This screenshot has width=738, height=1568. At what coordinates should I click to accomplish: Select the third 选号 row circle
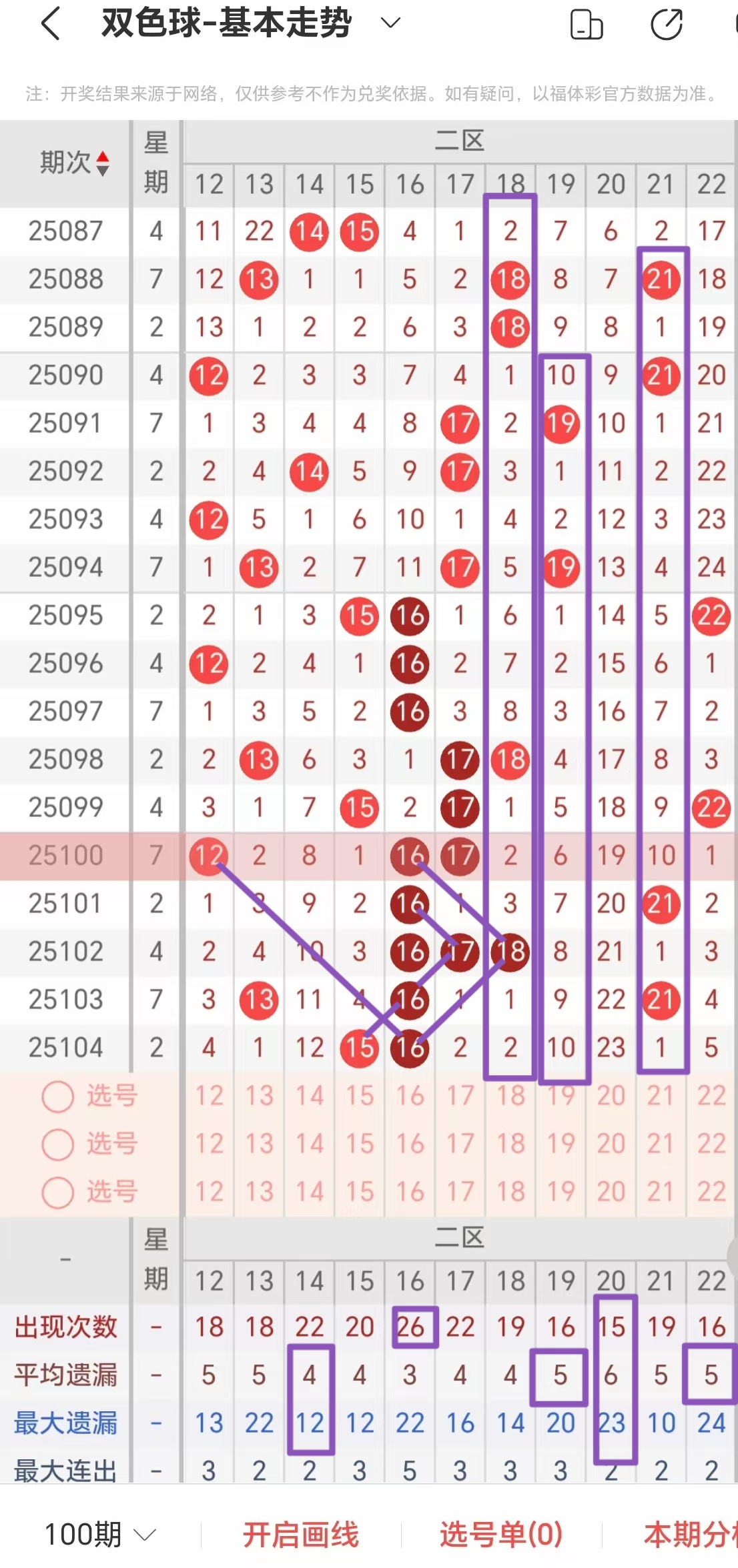tap(57, 1191)
